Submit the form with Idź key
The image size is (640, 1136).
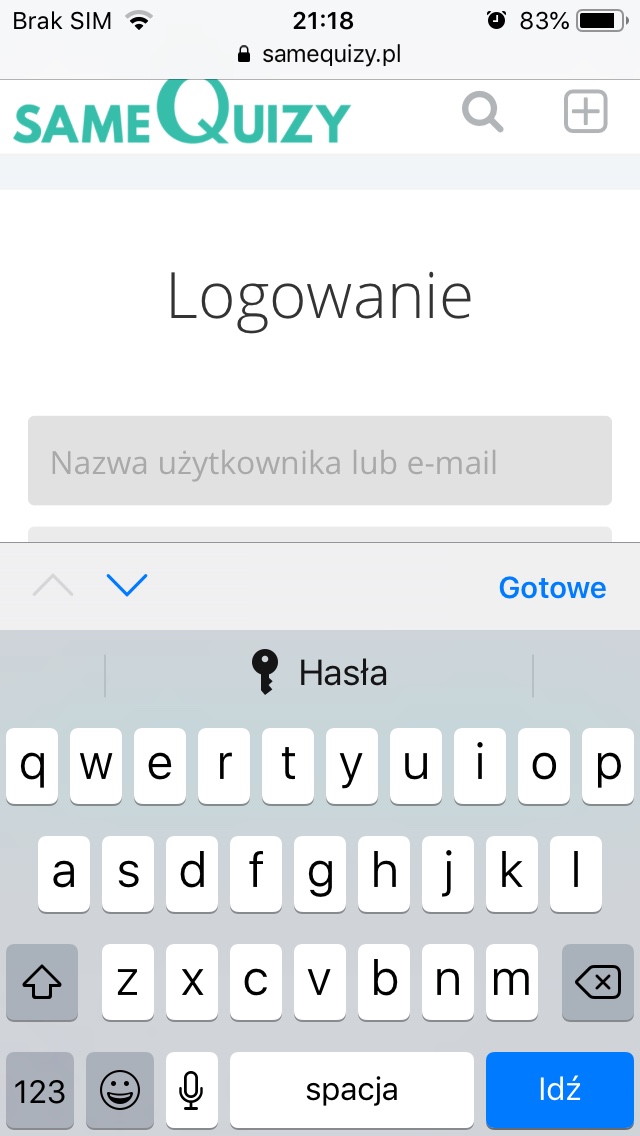559,1089
